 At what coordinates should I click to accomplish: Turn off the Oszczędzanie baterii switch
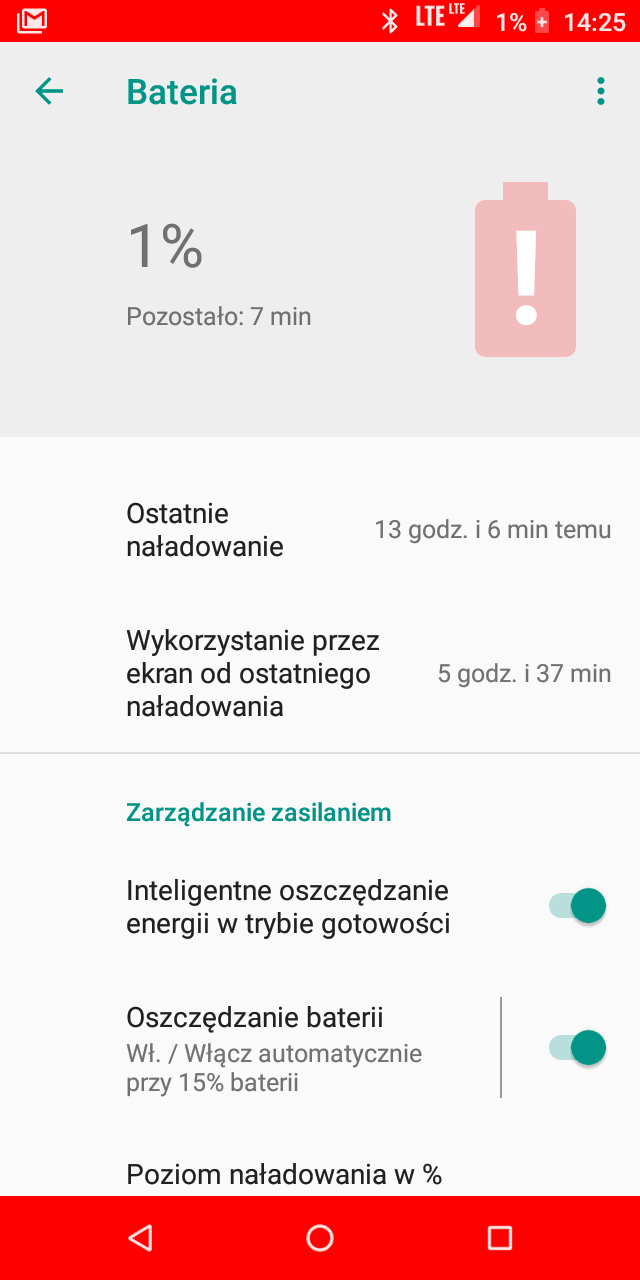click(577, 1048)
